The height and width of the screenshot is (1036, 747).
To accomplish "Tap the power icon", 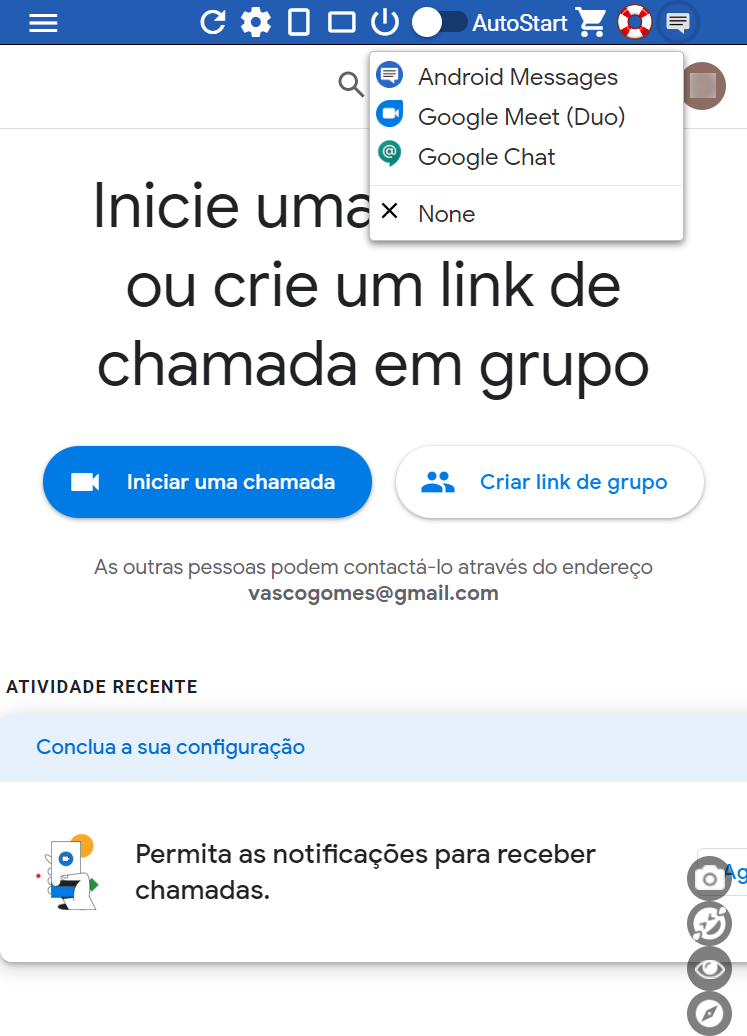I will click(x=384, y=22).
